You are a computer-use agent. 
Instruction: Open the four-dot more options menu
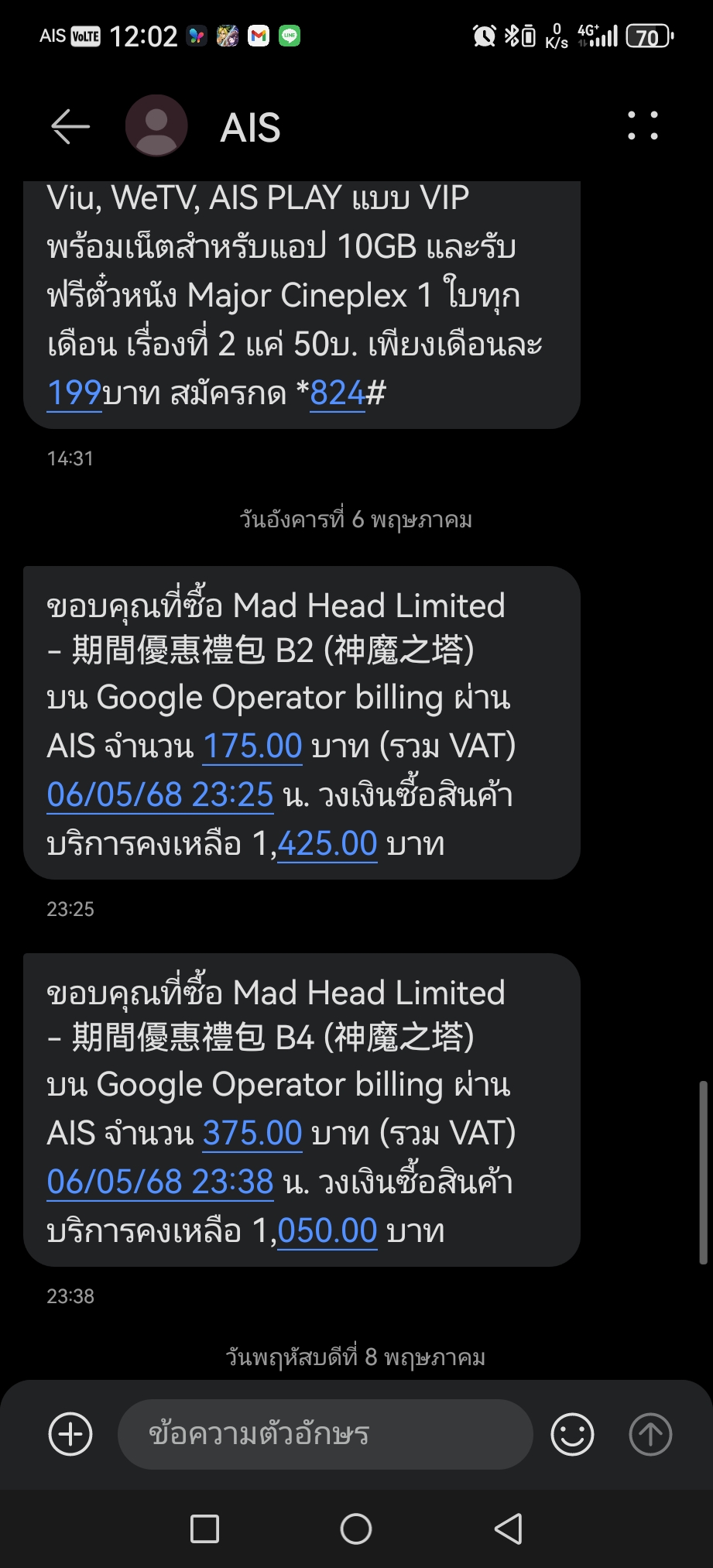pos(643,125)
